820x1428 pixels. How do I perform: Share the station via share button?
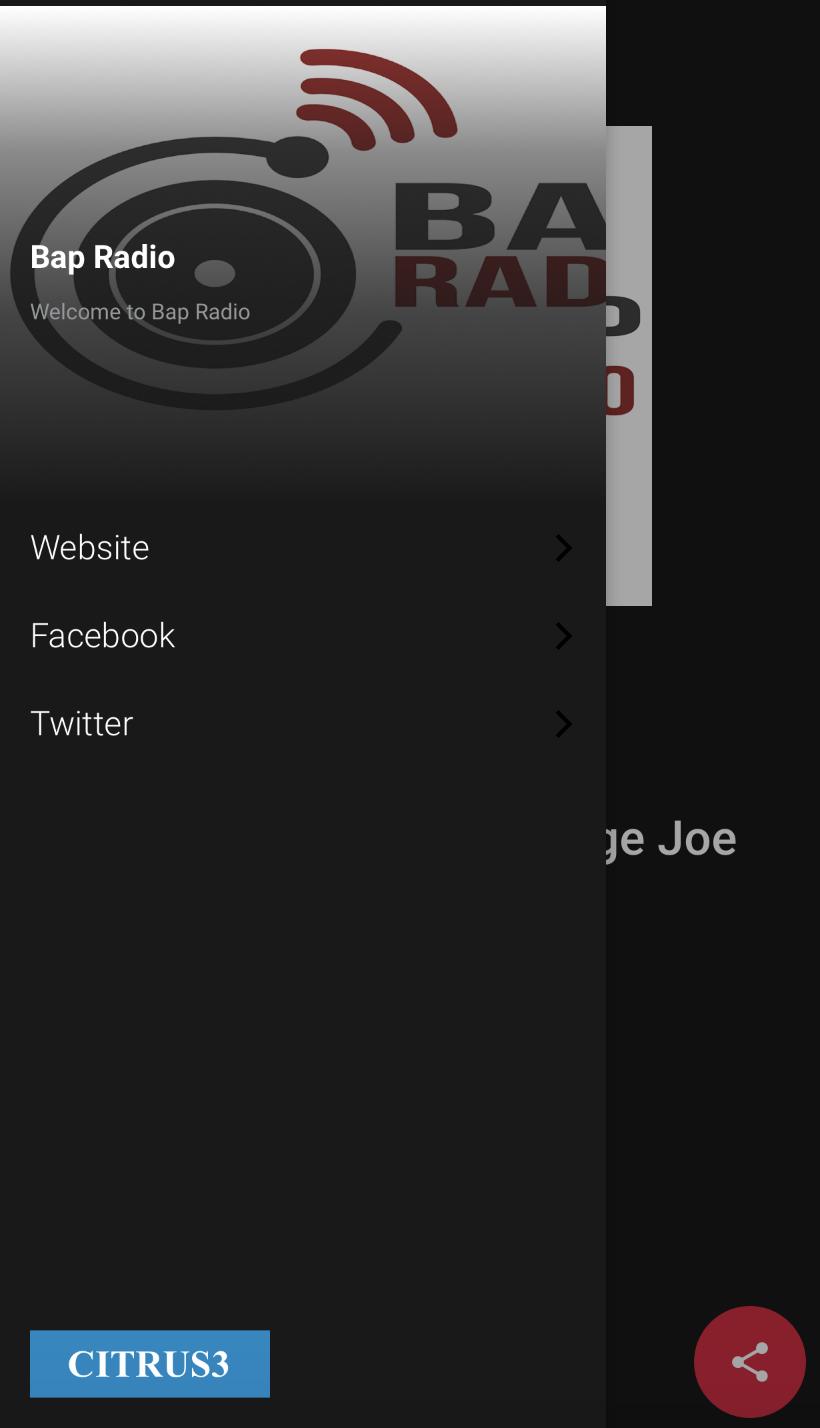pos(750,1362)
